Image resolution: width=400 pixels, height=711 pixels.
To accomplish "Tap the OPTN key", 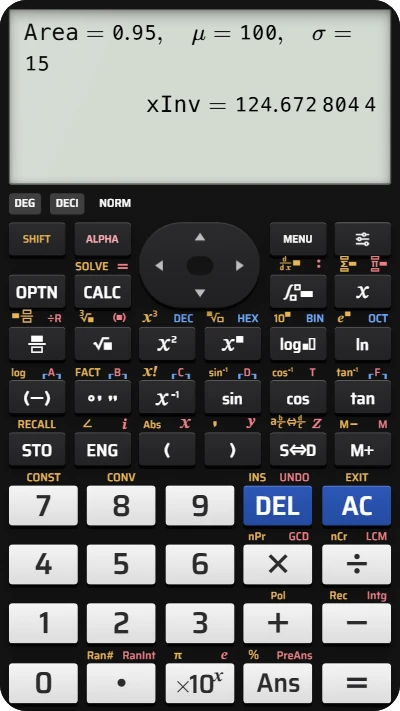I will coord(37,292).
